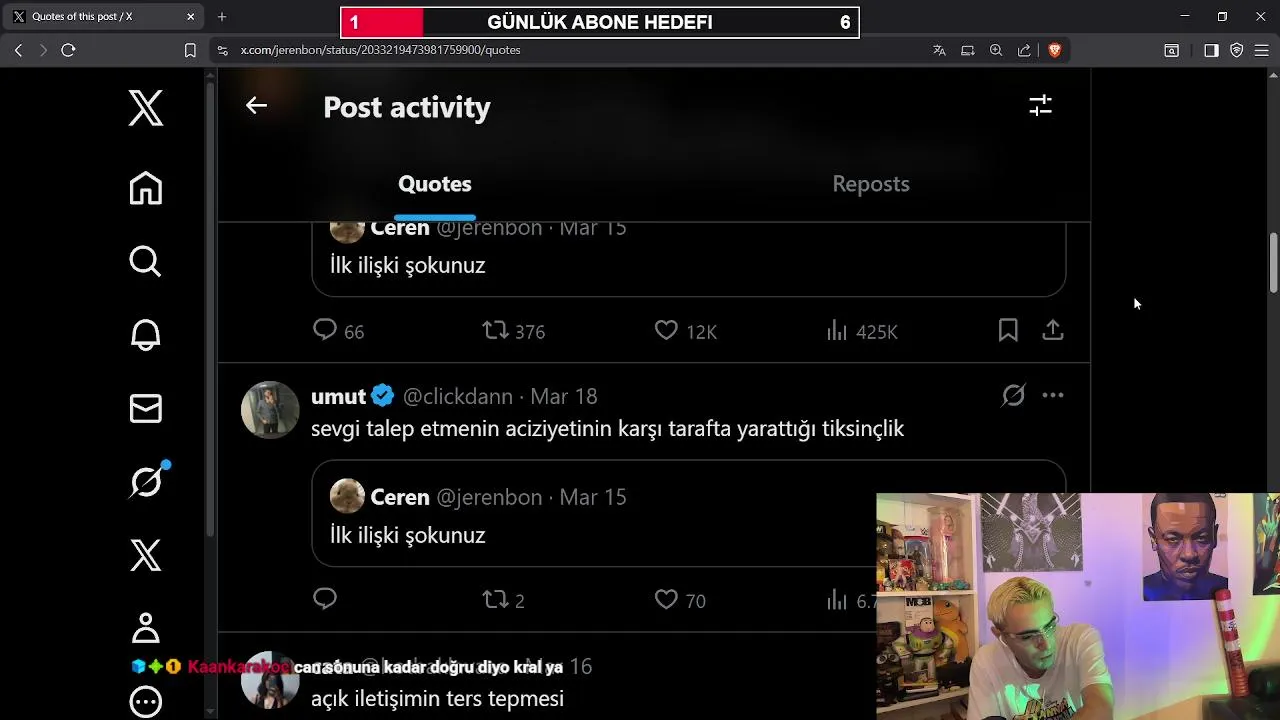1280x720 pixels.
Task: Reload the page in browser
Action: point(68,50)
